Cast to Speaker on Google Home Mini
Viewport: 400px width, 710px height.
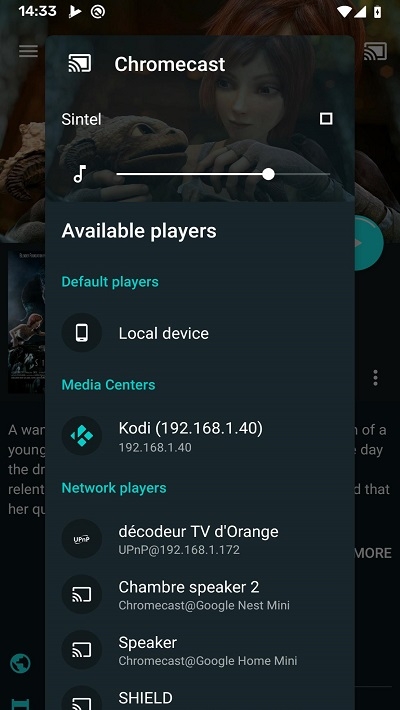200,650
